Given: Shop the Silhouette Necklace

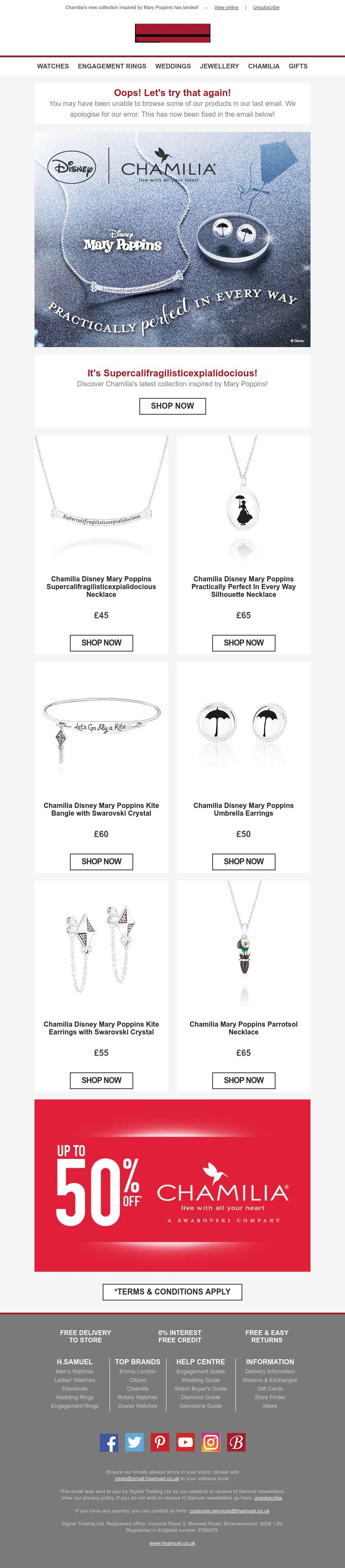Looking at the screenshot, I should coord(243,643).
